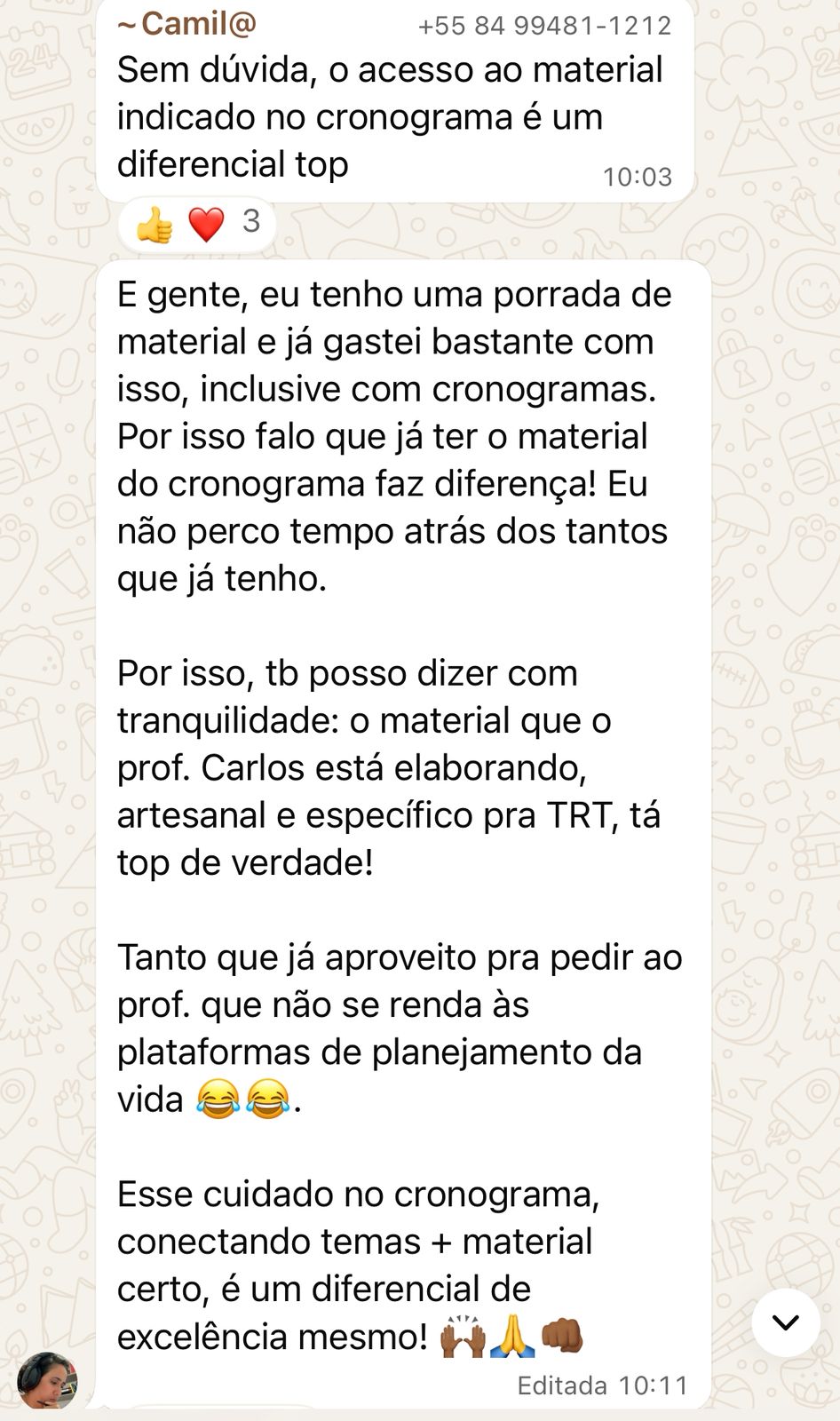
Task: Open ~Camil@ sender name
Action: (x=187, y=24)
